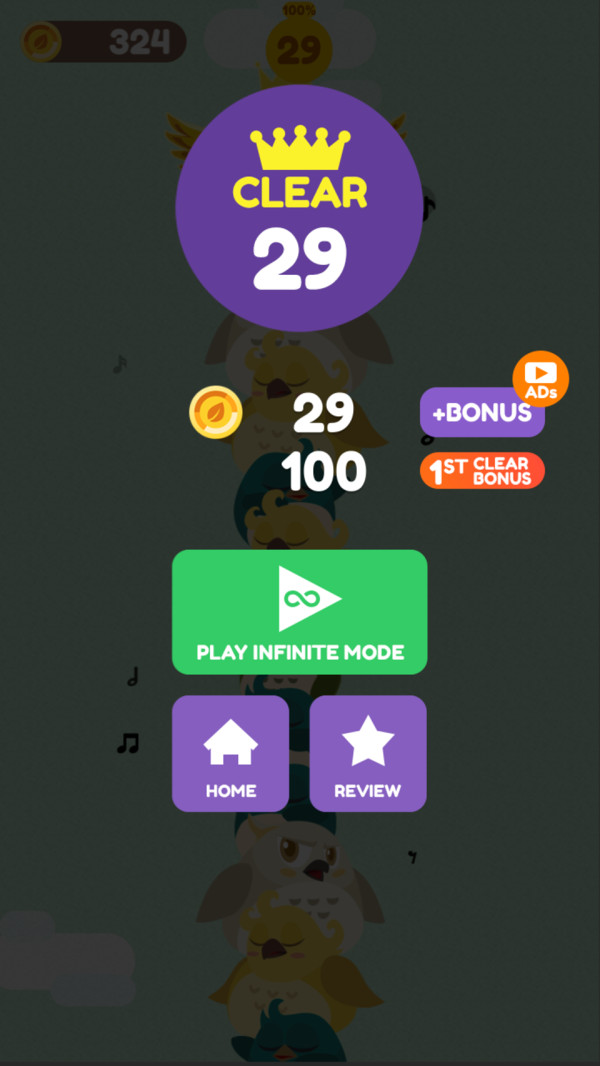Watch an ad for +BONUS coins
Screen dimensions: 600x1066
[483, 412]
